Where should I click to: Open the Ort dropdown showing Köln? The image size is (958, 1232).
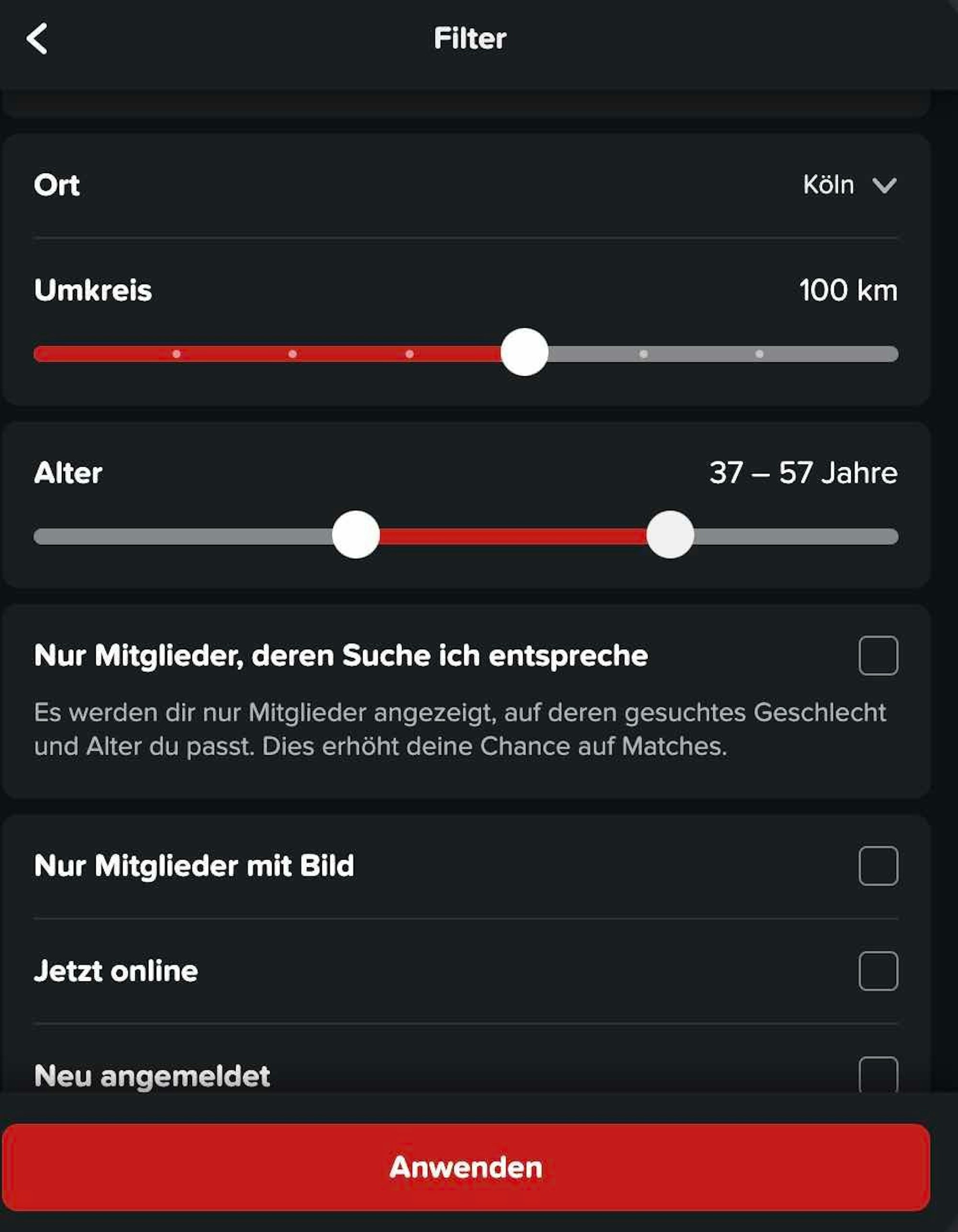coord(849,185)
